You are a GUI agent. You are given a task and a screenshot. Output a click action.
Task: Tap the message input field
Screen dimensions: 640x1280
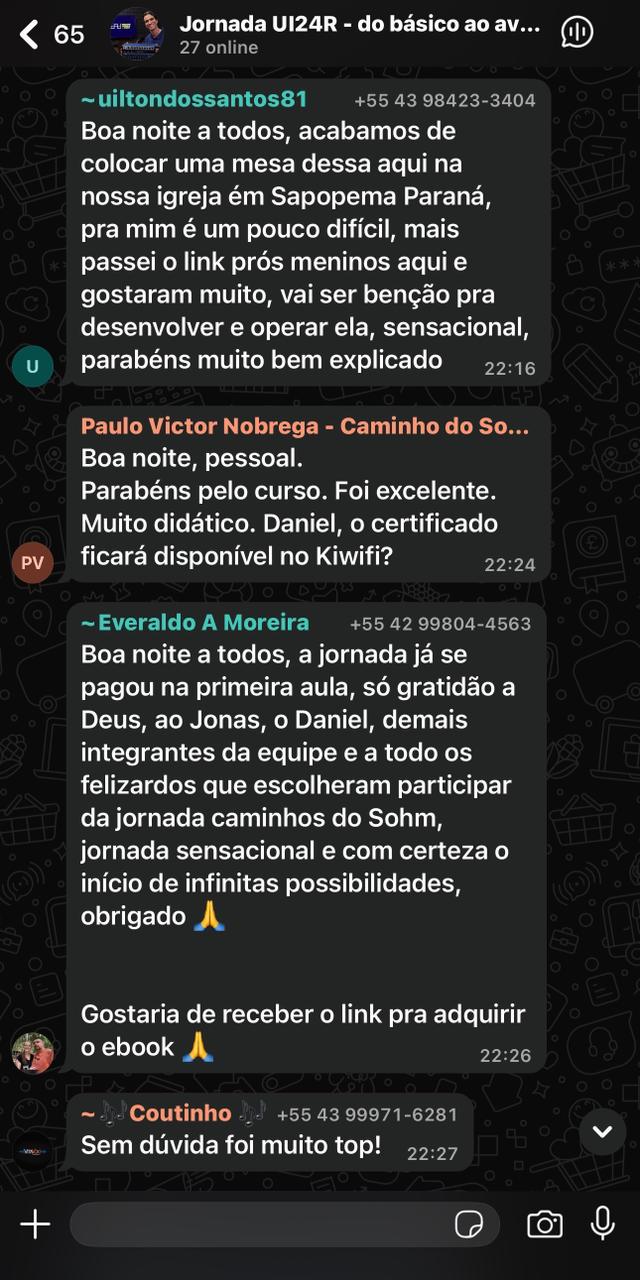click(260, 1223)
